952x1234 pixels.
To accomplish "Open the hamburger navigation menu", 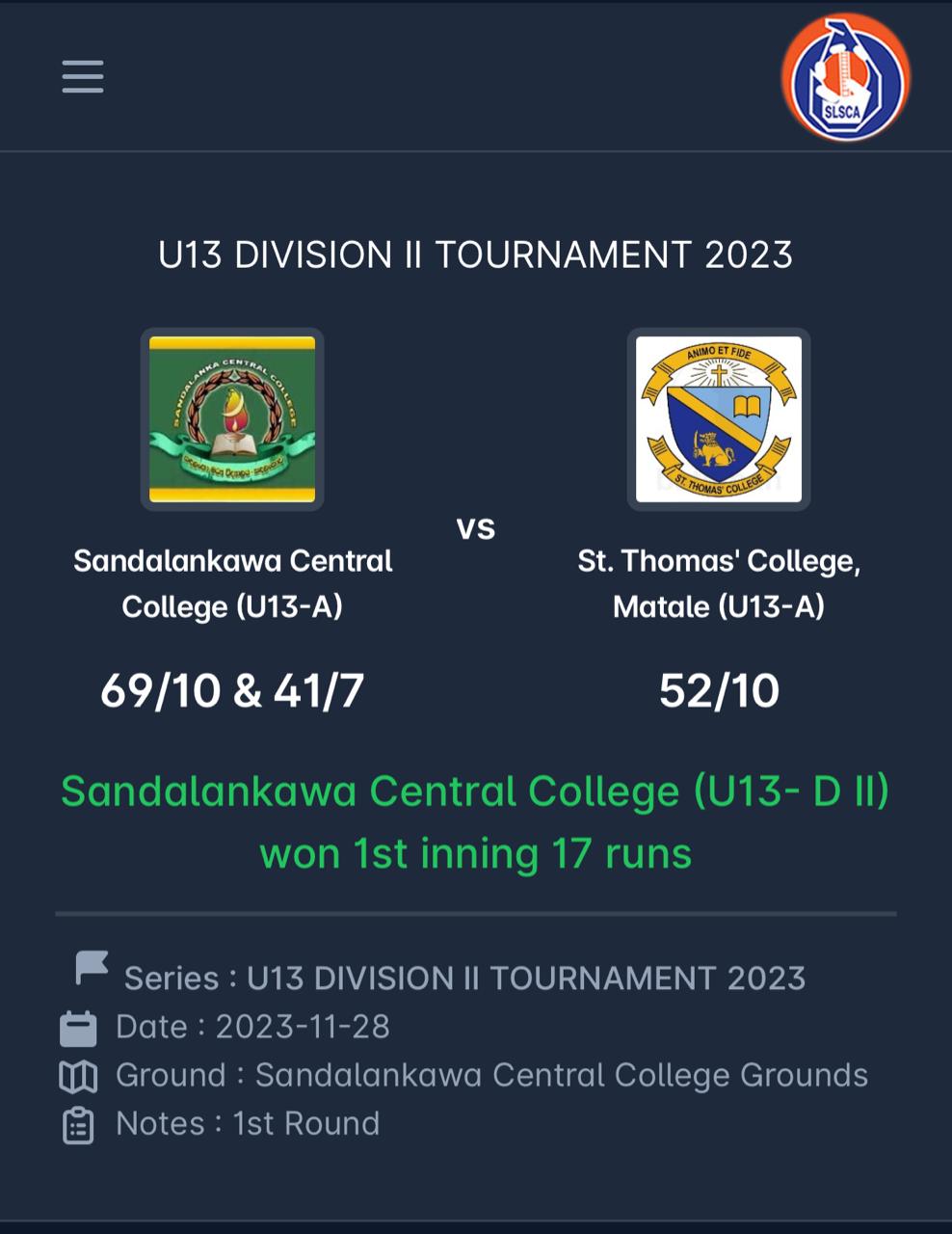I will pos(83,77).
